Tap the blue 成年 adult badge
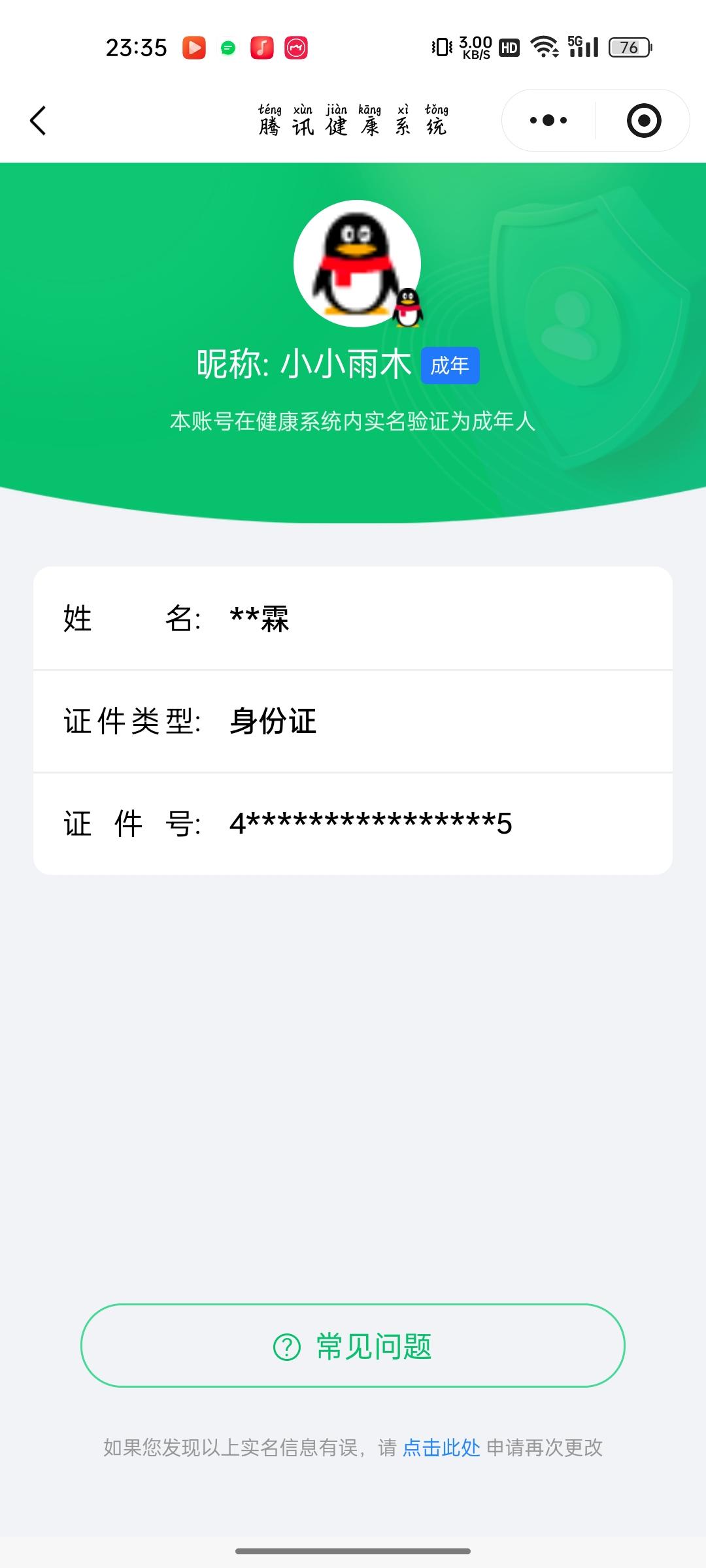The image size is (706, 1568). click(450, 366)
